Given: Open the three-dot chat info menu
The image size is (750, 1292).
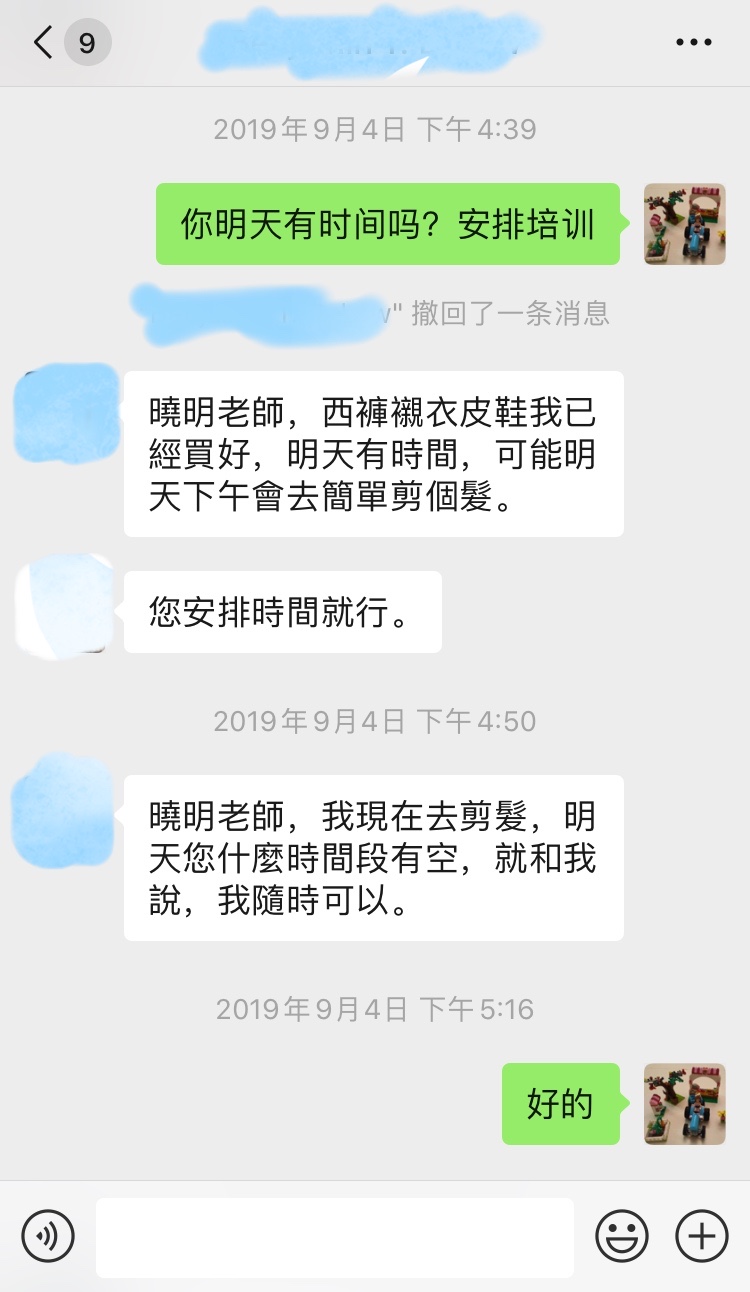Looking at the screenshot, I should coord(694,43).
